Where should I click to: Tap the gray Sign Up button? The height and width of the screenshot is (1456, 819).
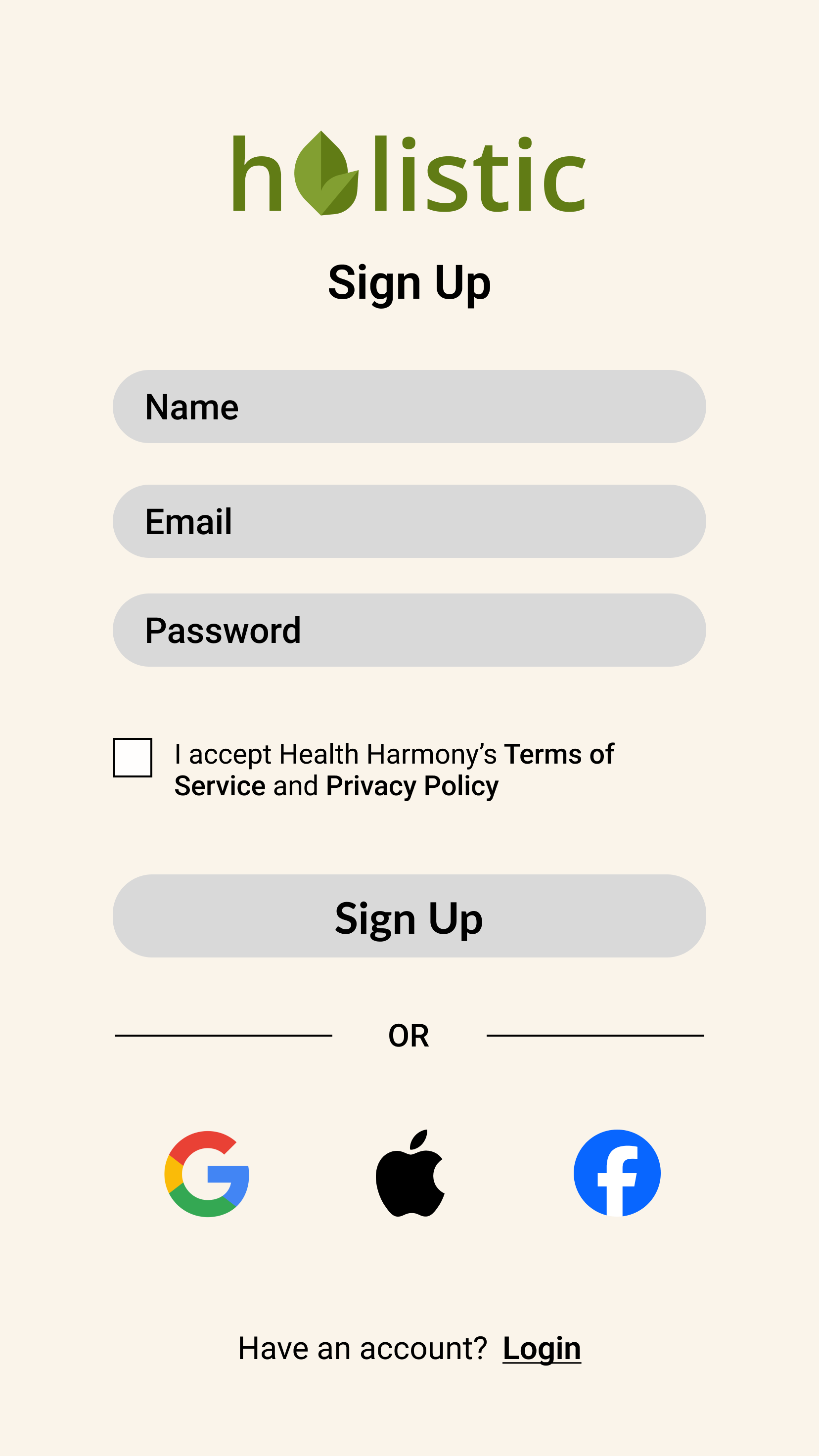[x=409, y=915]
